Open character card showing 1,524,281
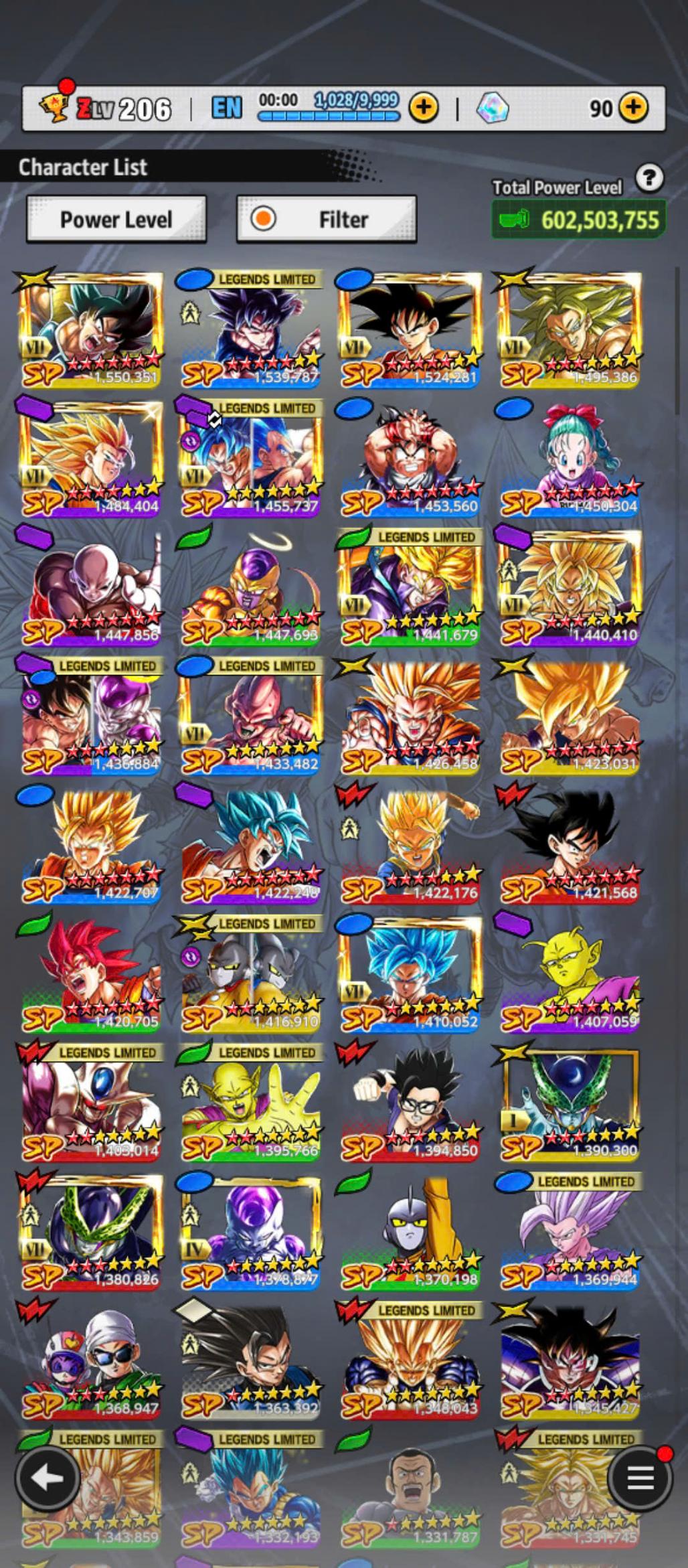This screenshot has width=688, height=1568. (410, 329)
